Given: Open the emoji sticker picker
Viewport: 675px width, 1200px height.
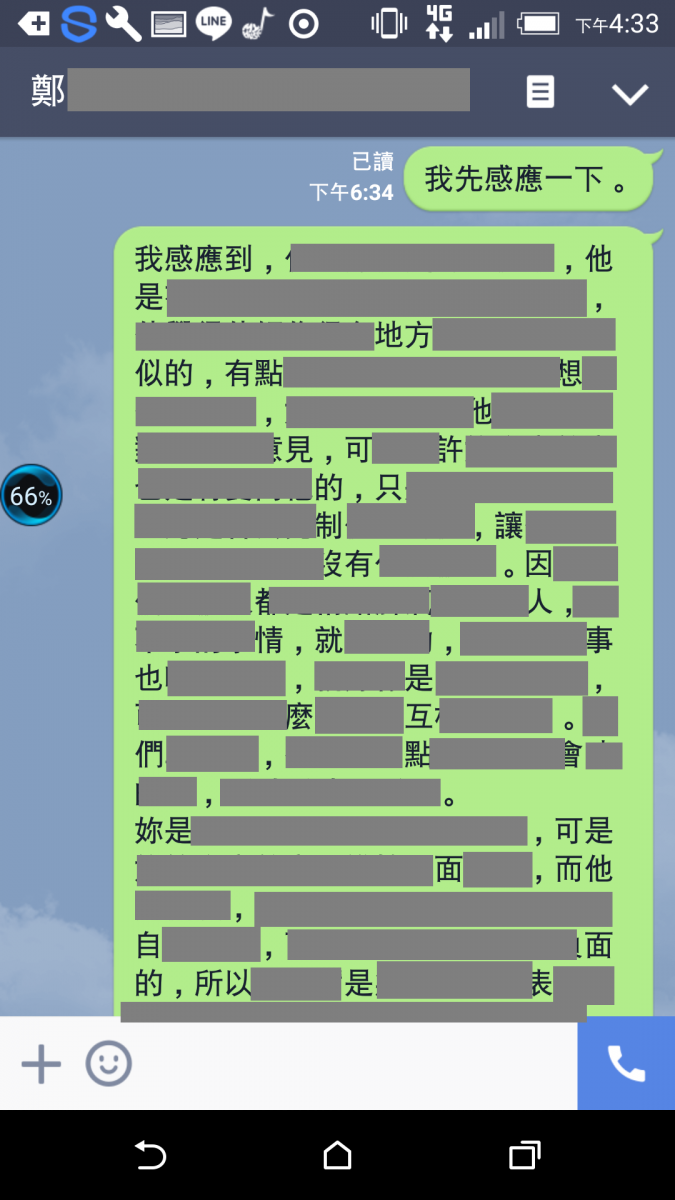Looking at the screenshot, I should (108, 1064).
